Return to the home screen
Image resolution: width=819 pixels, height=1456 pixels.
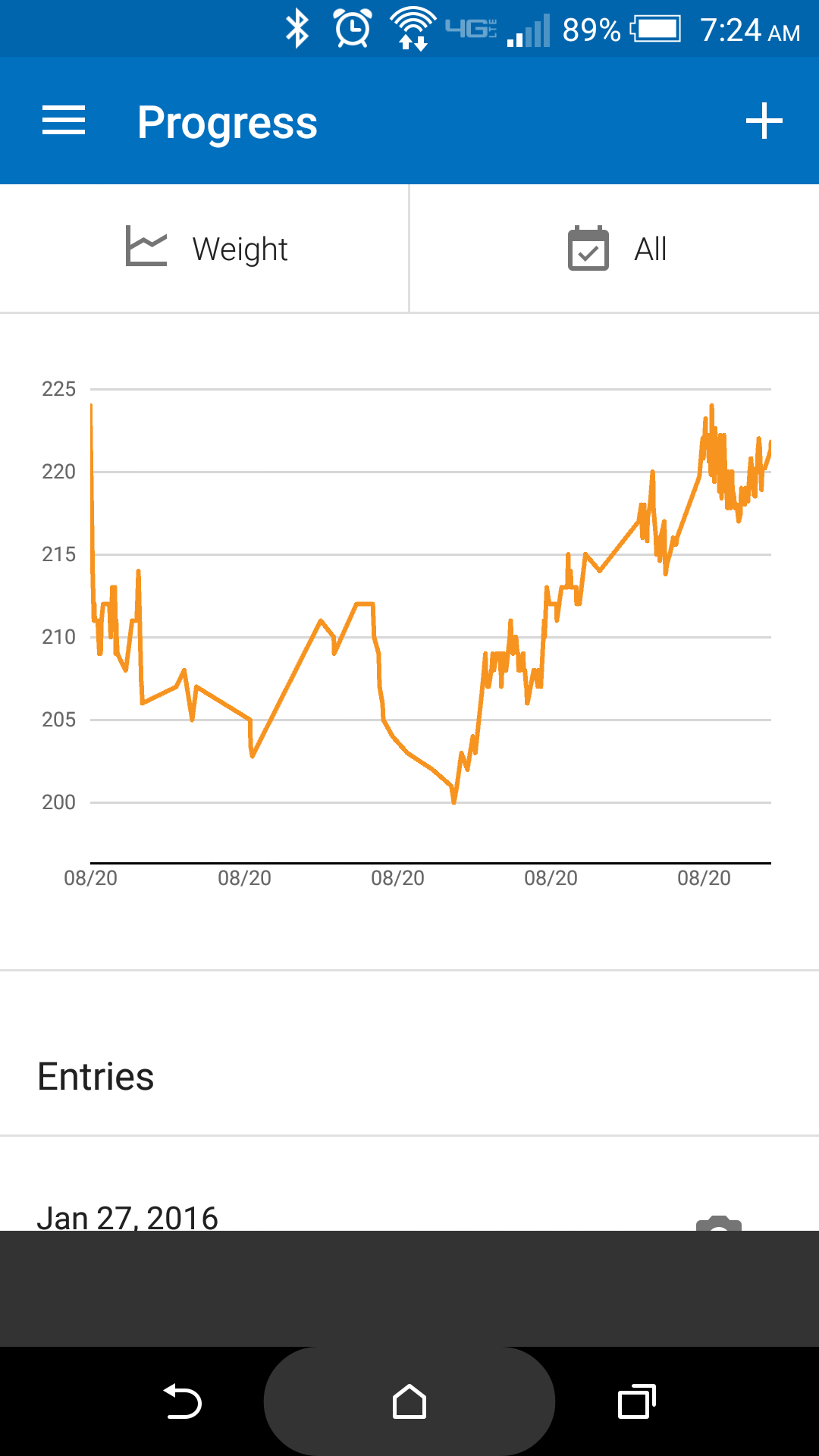(x=409, y=1401)
